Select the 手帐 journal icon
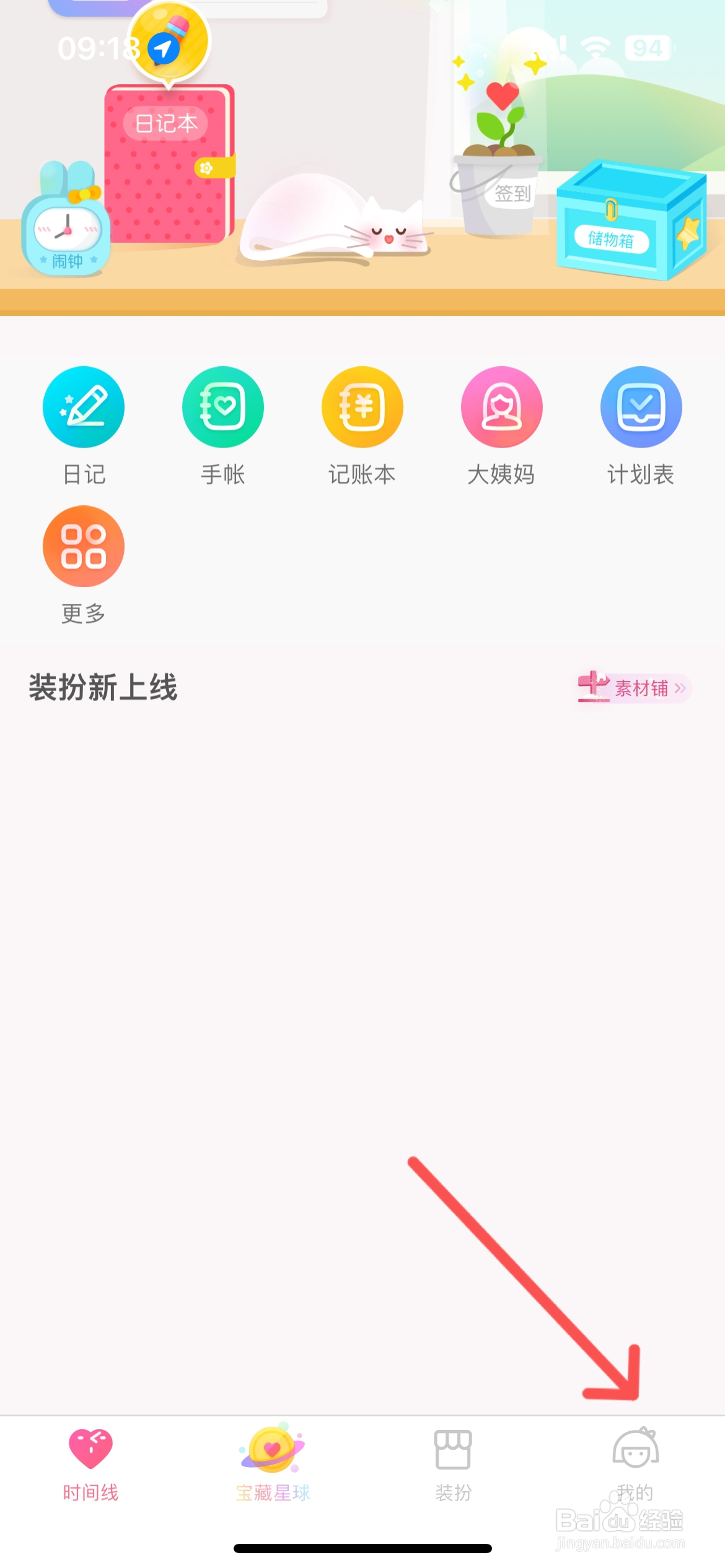725x1568 pixels. pyautogui.click(x=223, y=407)
